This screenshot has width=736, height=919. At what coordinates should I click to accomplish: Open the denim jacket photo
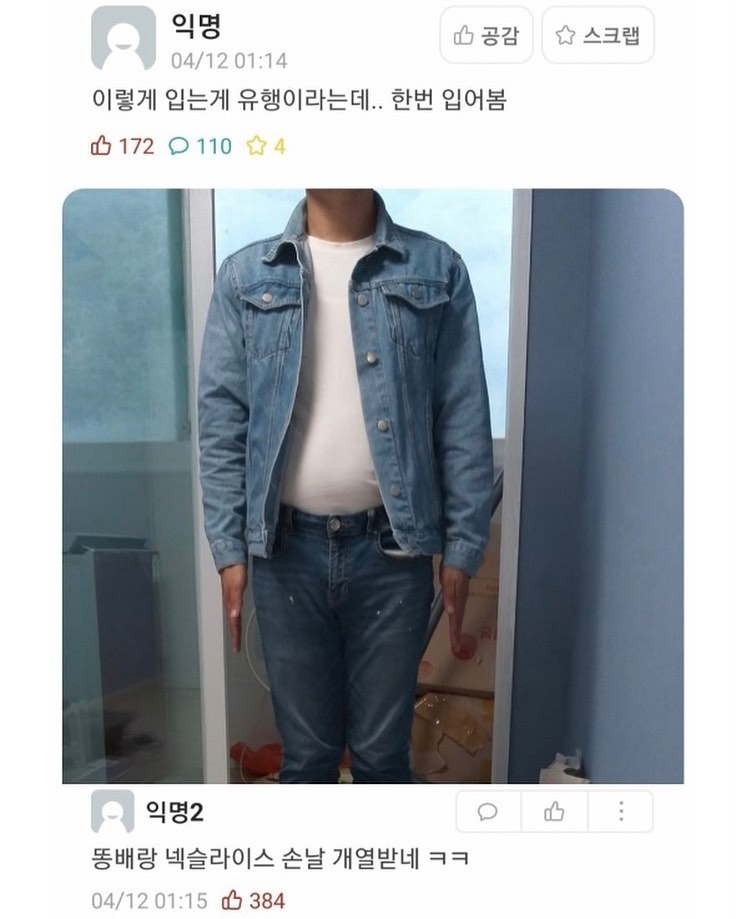373,486
